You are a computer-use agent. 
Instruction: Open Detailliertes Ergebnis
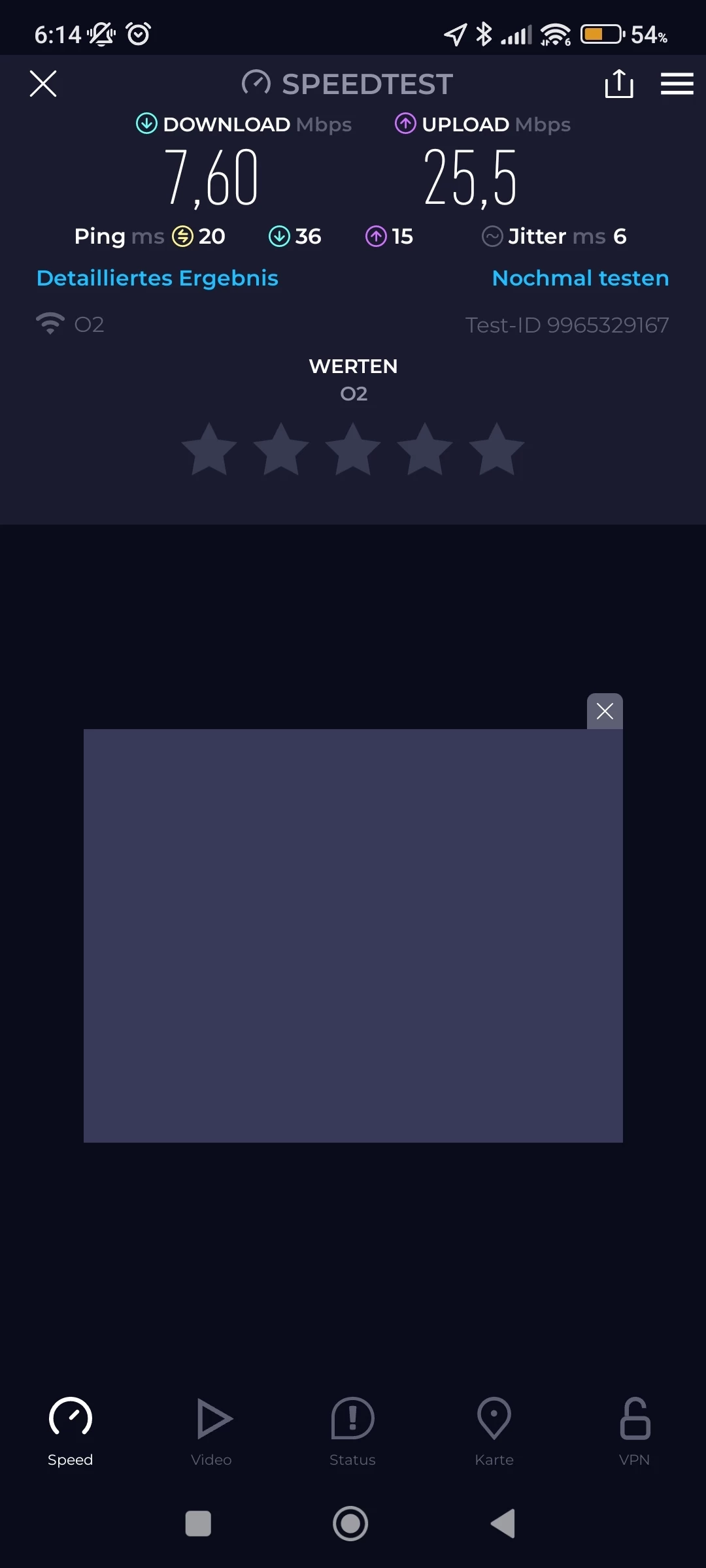pos(158,278)
